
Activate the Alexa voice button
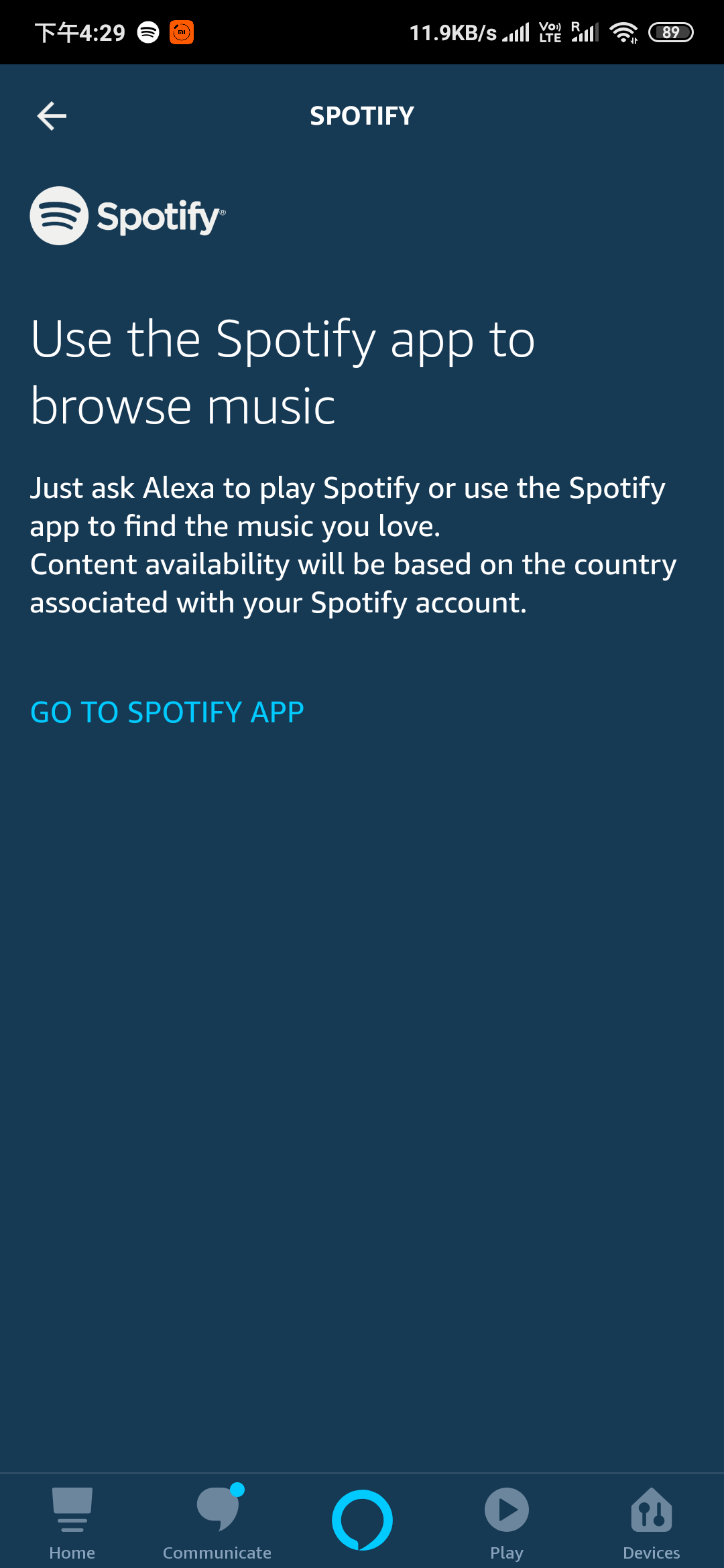point(362,1520)
